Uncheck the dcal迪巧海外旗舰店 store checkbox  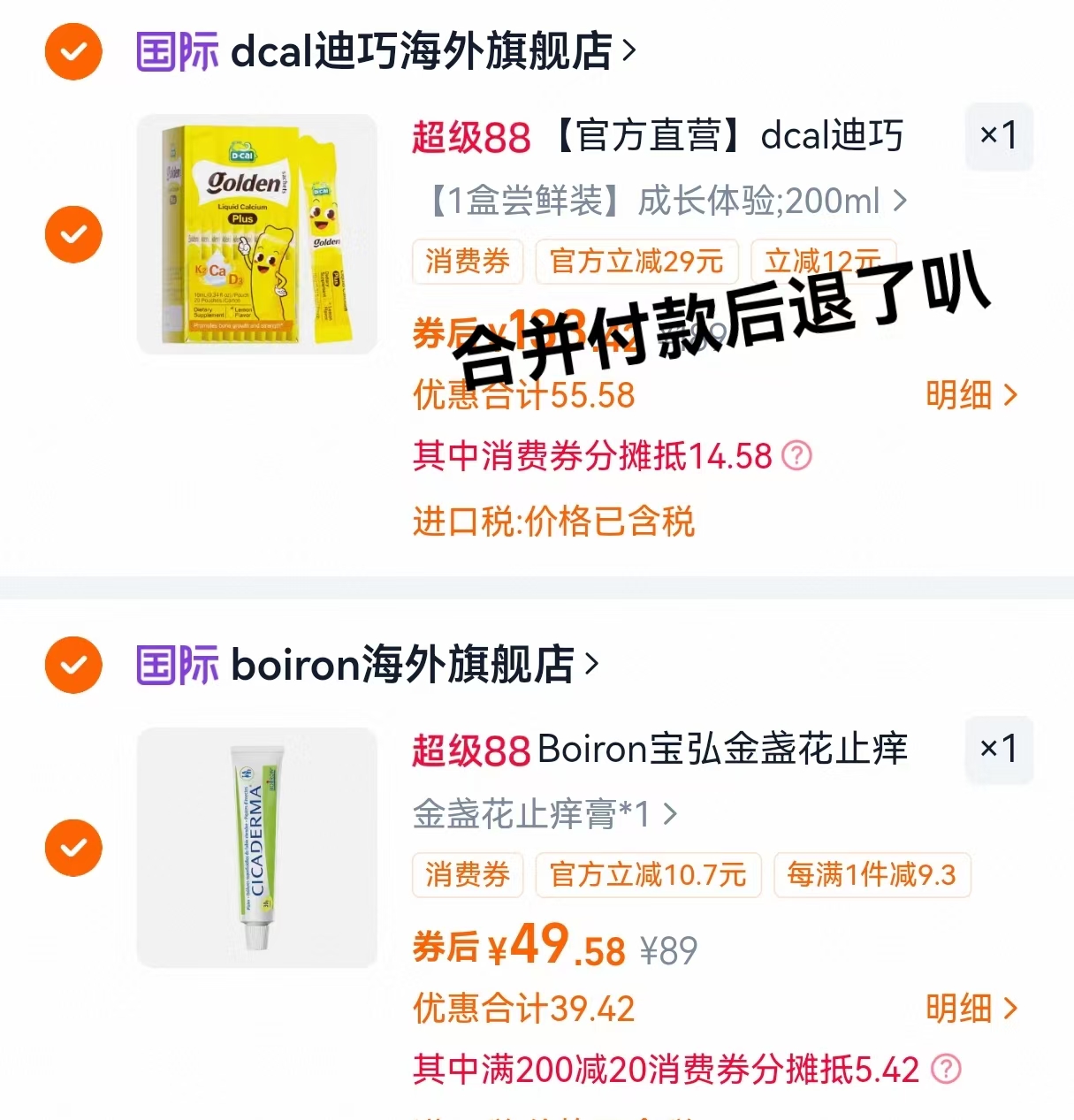click(73, 51)
